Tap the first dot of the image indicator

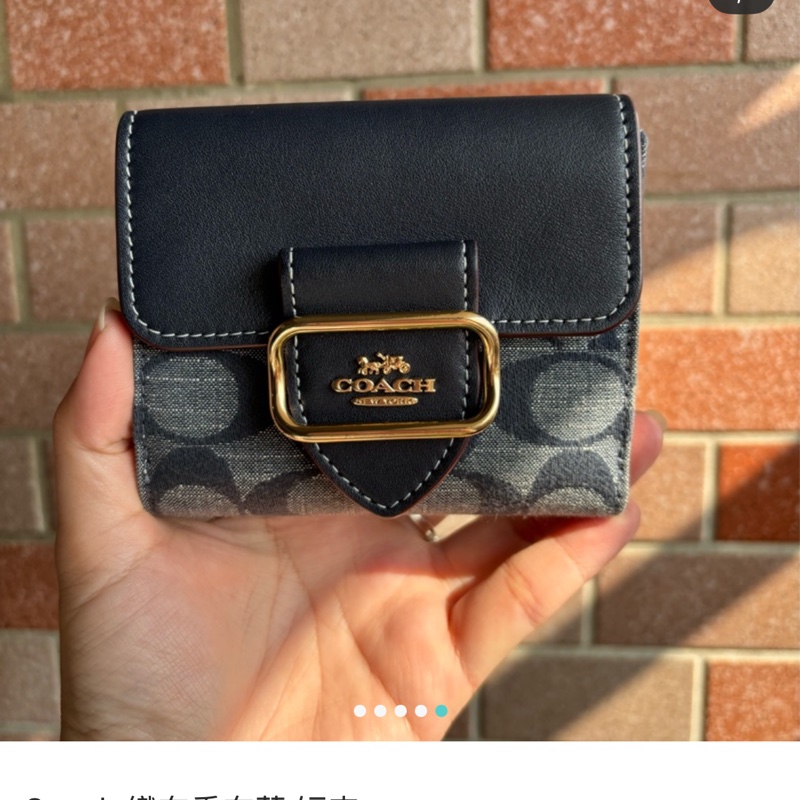tap(360, 711)
